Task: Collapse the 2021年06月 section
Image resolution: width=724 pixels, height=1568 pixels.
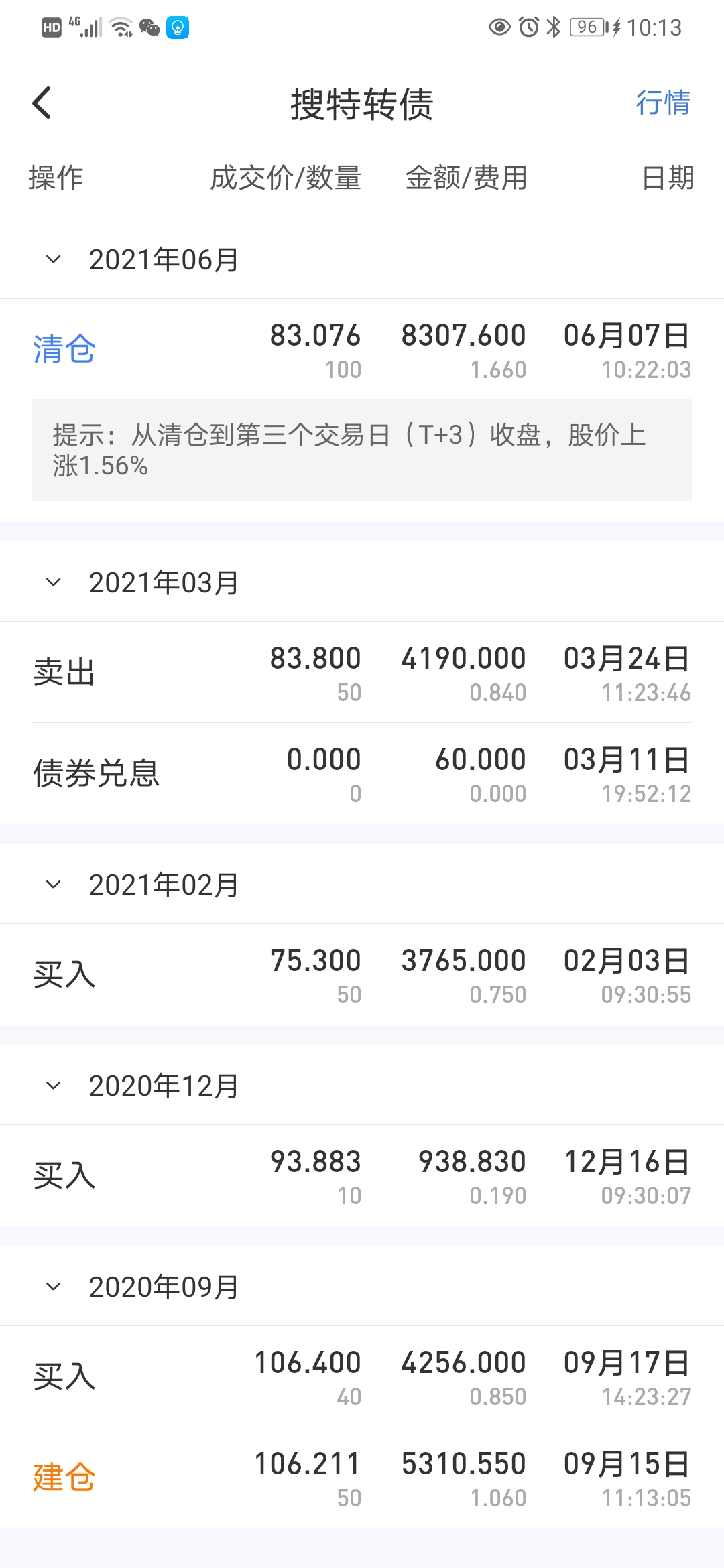Action: (x=54, y=259)
